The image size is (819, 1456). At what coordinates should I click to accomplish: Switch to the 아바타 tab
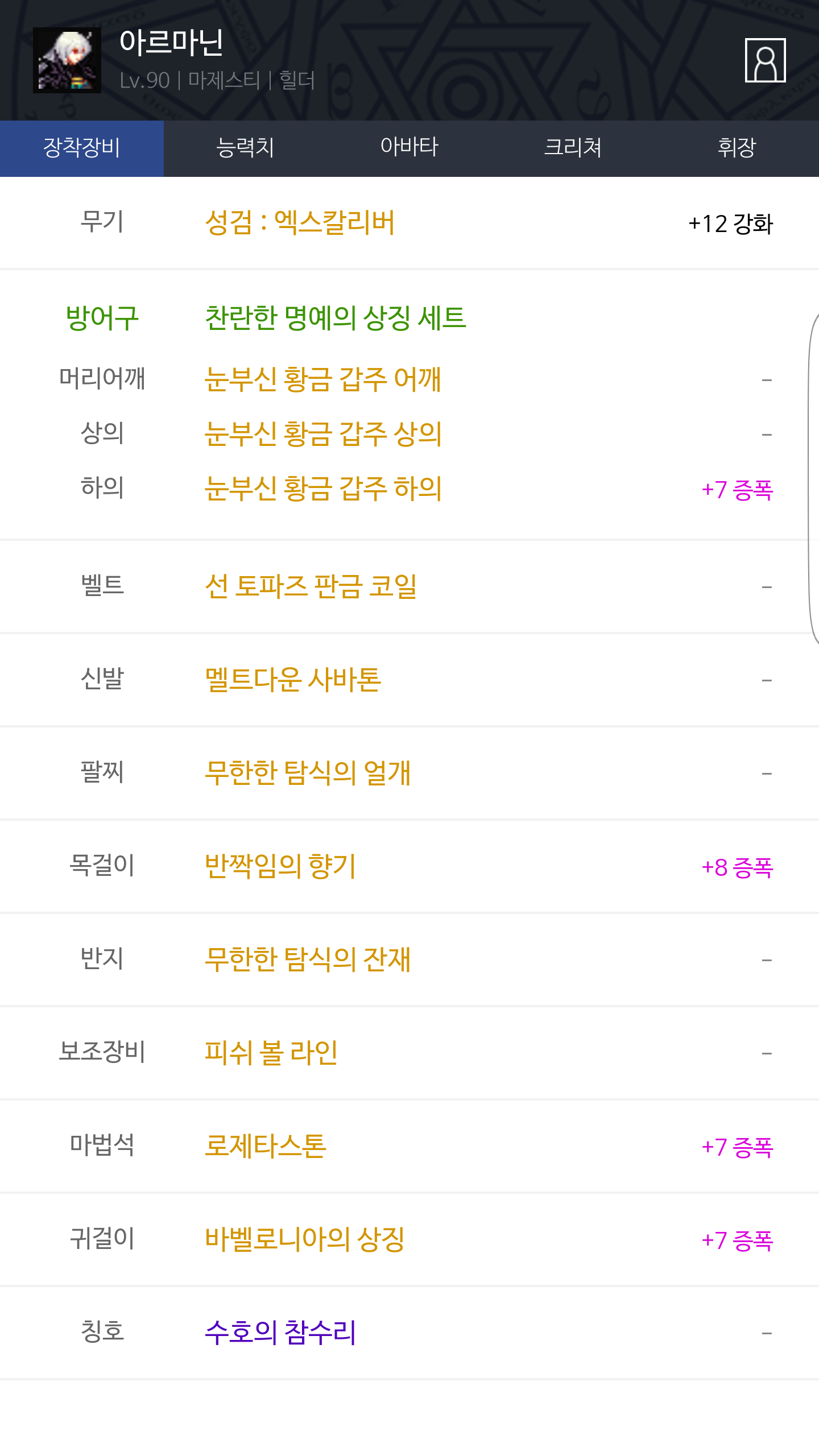(409, 148)
